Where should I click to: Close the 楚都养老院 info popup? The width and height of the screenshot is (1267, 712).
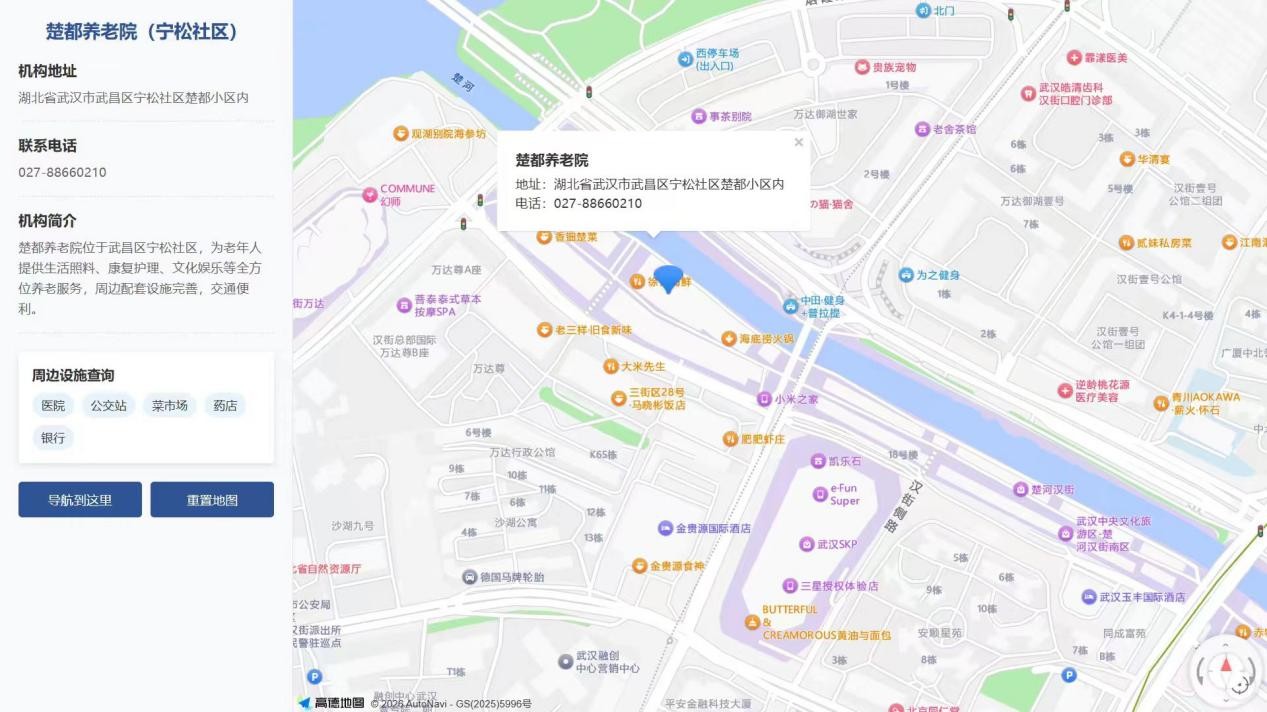click(x=798, y=143)
